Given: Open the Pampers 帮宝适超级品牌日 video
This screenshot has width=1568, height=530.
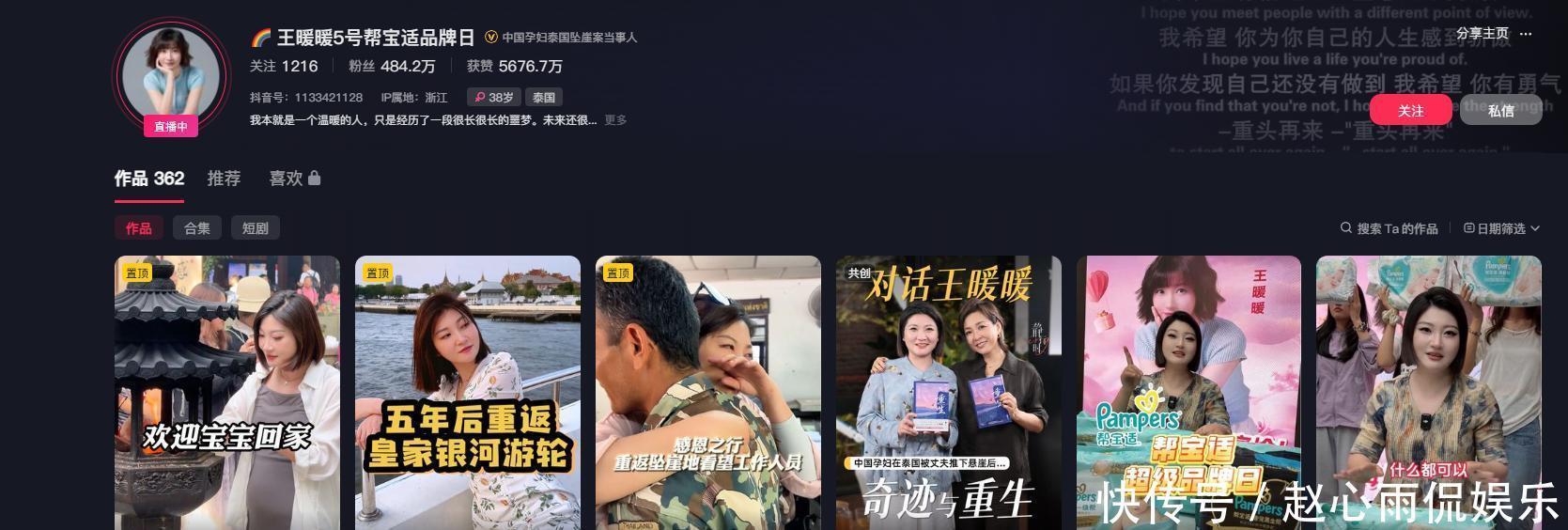Looking at the screenshot, I should click(1188, 395).
